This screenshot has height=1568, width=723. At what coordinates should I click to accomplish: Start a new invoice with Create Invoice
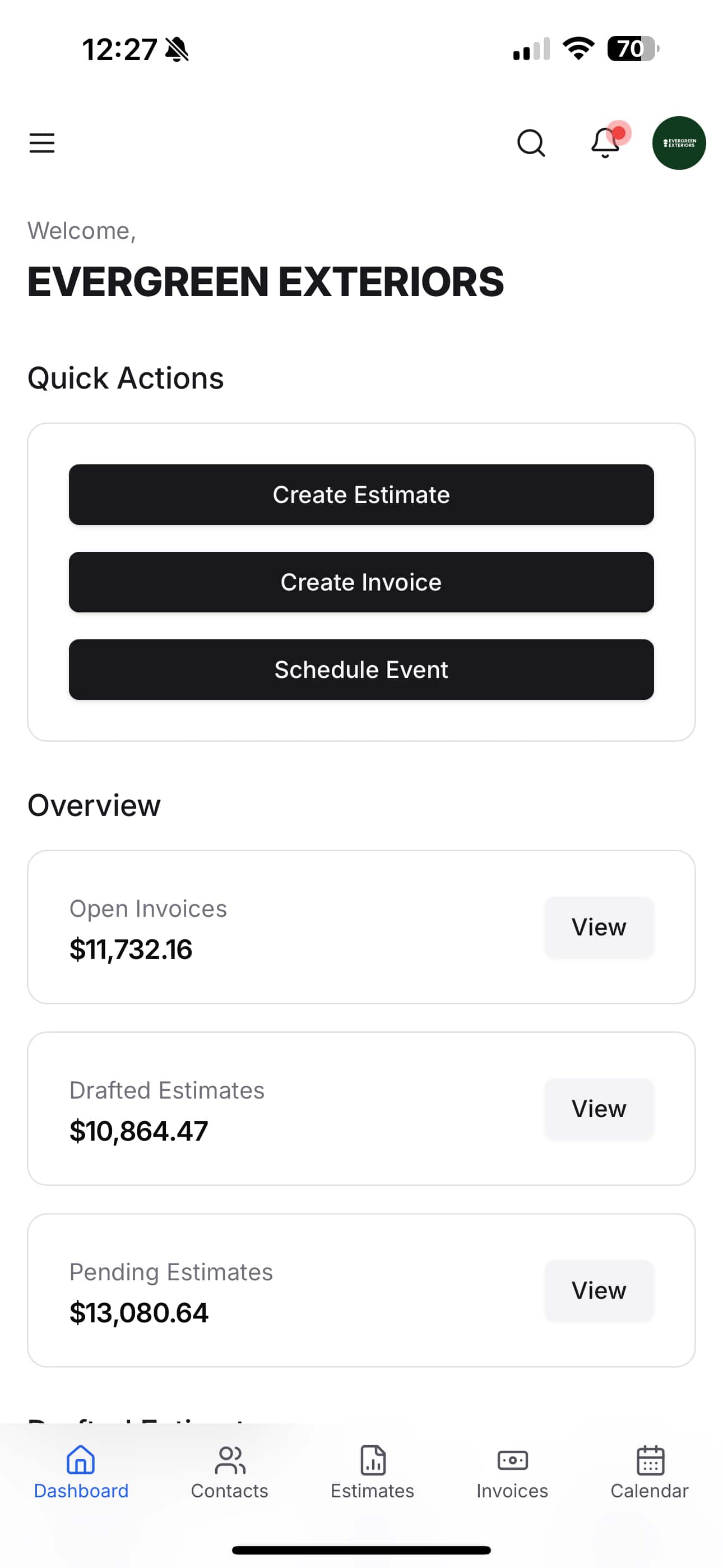361,582
